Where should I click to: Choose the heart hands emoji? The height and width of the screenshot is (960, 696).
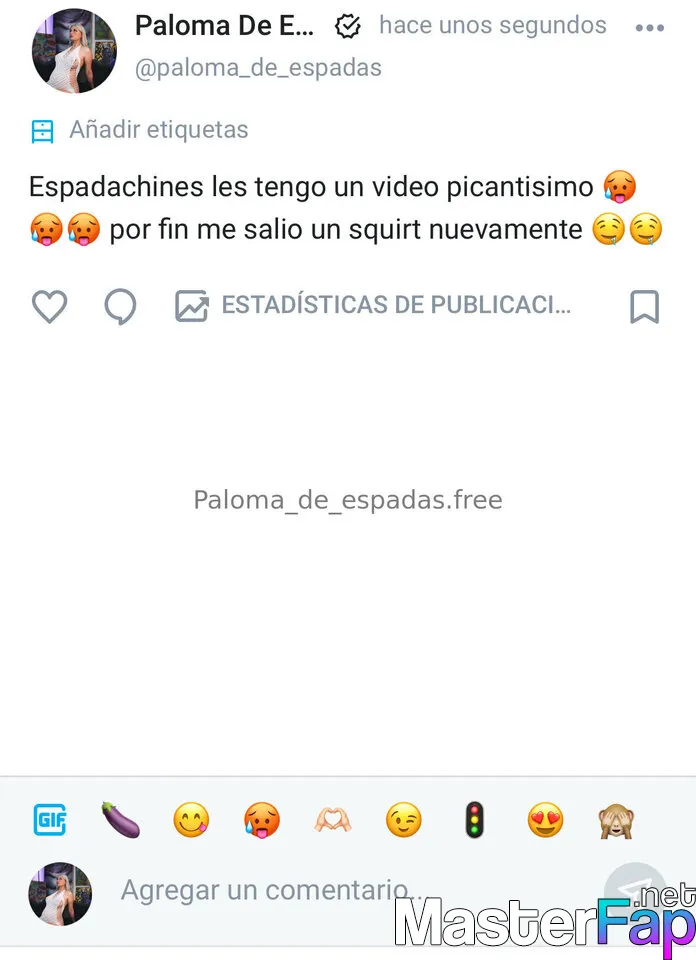click(x=333, y=821)
